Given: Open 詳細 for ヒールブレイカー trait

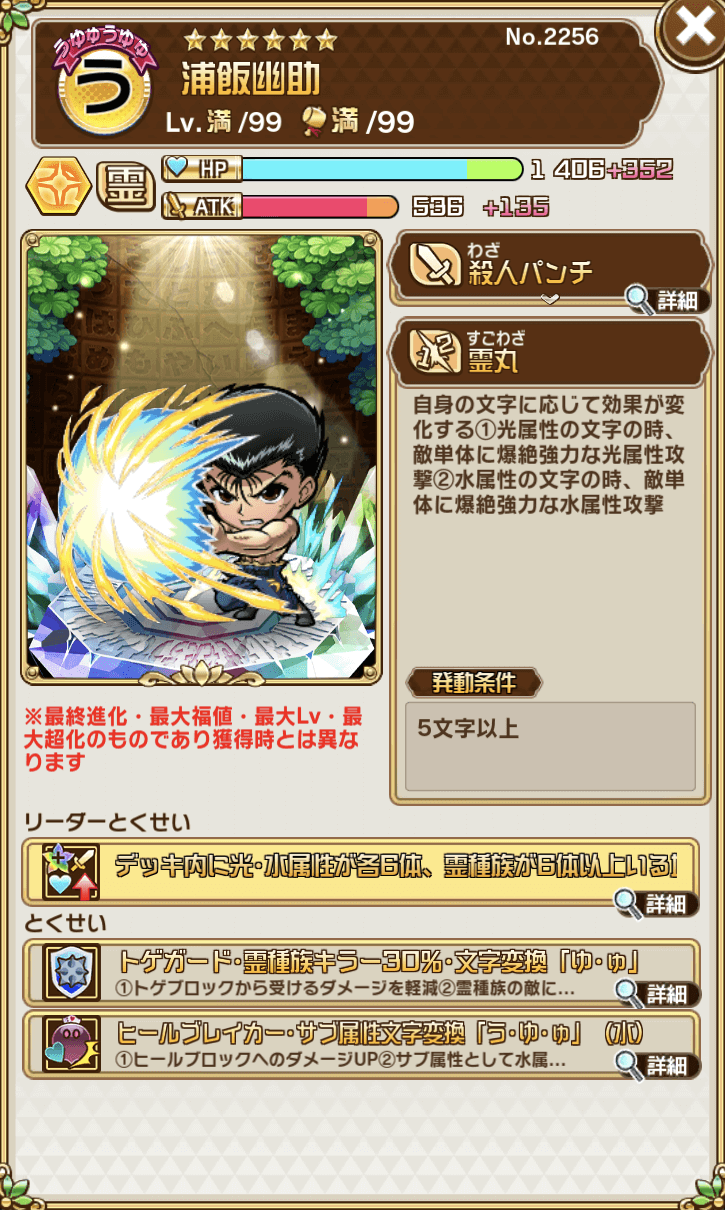Looking at the screenshot, I should pyautogui.click(x=656, y=1065).
